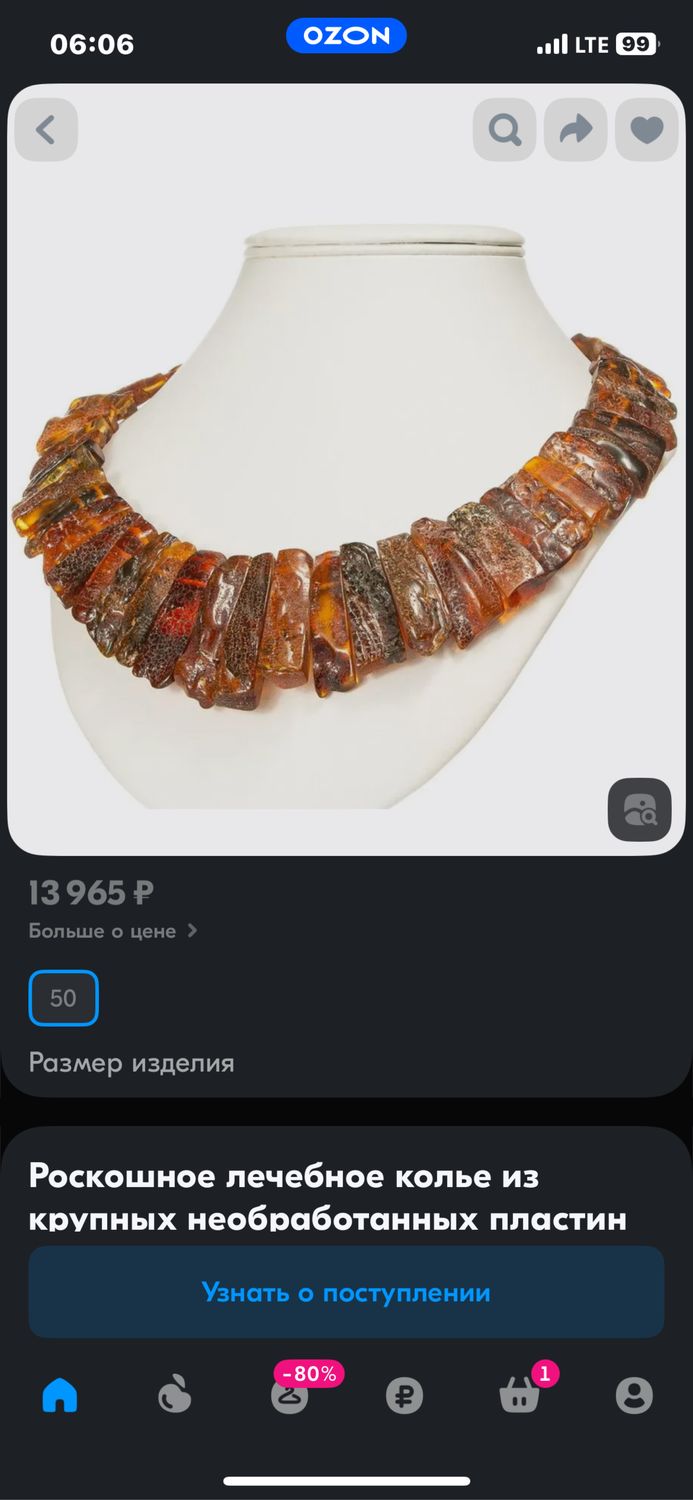This screenshot has height=1500, width=693.
Task: Open the Fresh tab with the apple icon
Action: click(174, 1394)
